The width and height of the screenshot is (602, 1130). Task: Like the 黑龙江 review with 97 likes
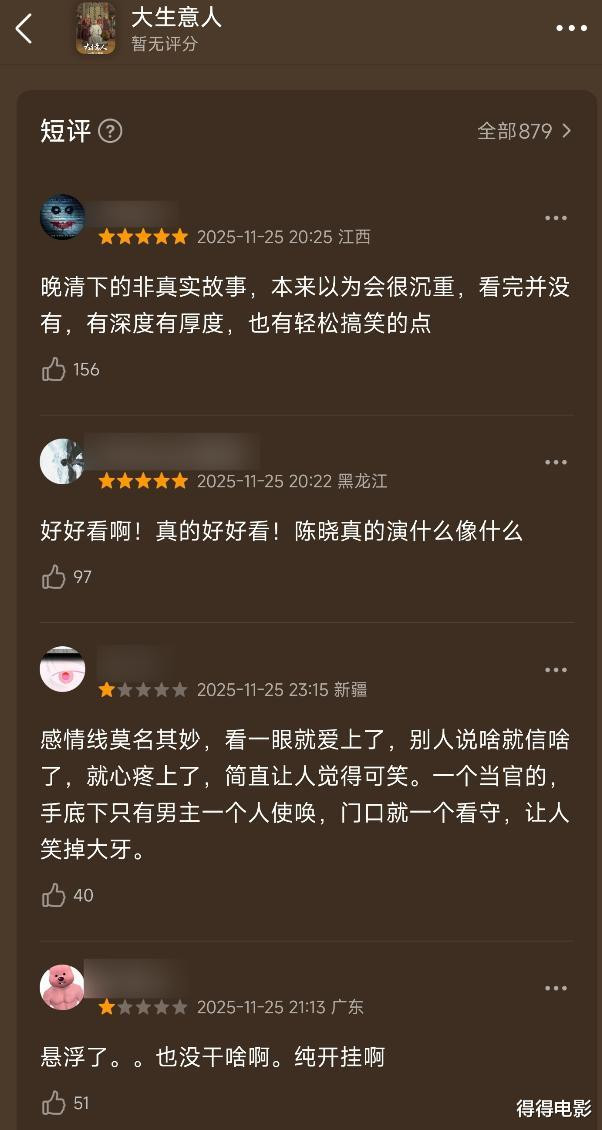point(54,577)
